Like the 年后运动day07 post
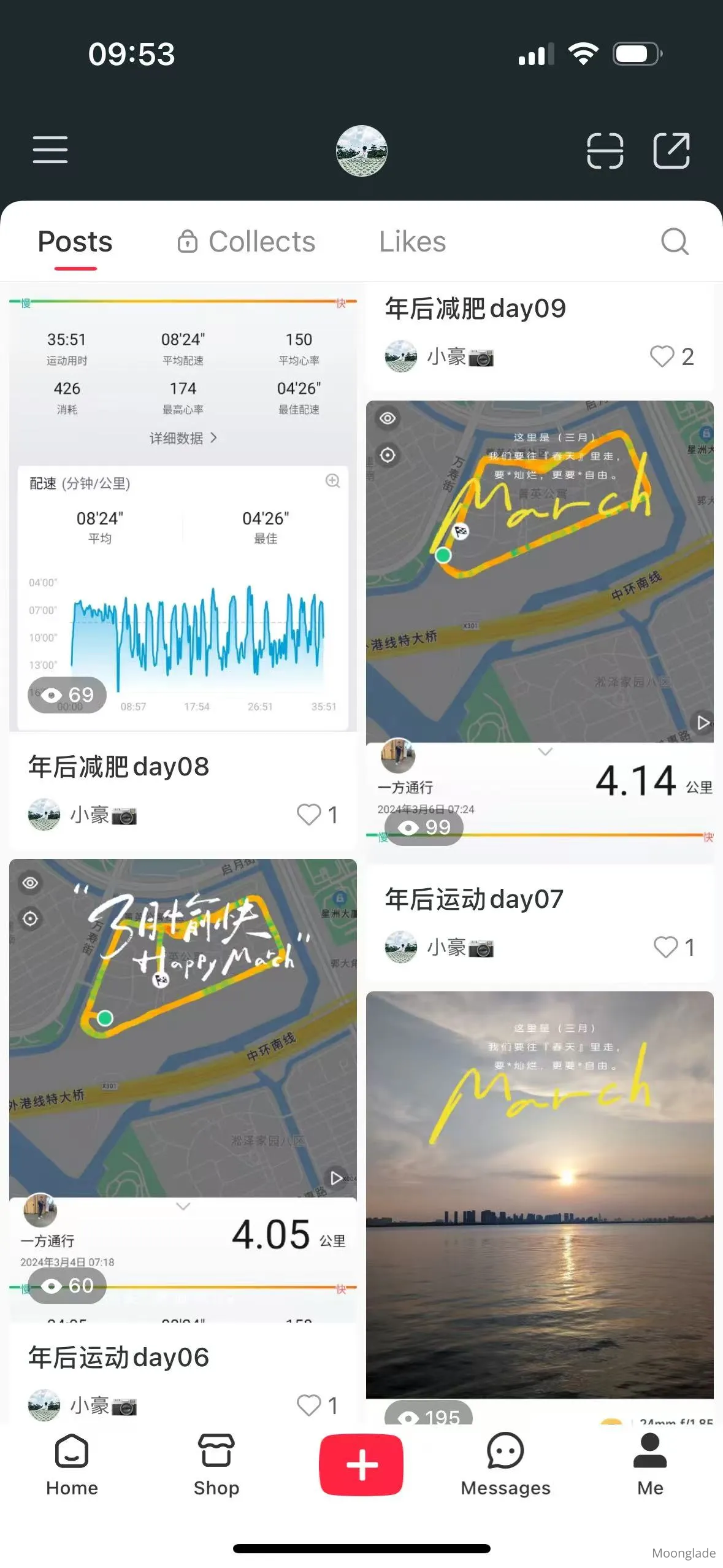The width and height of the screenshot is (723, 1568). click(x=666, y=947)
